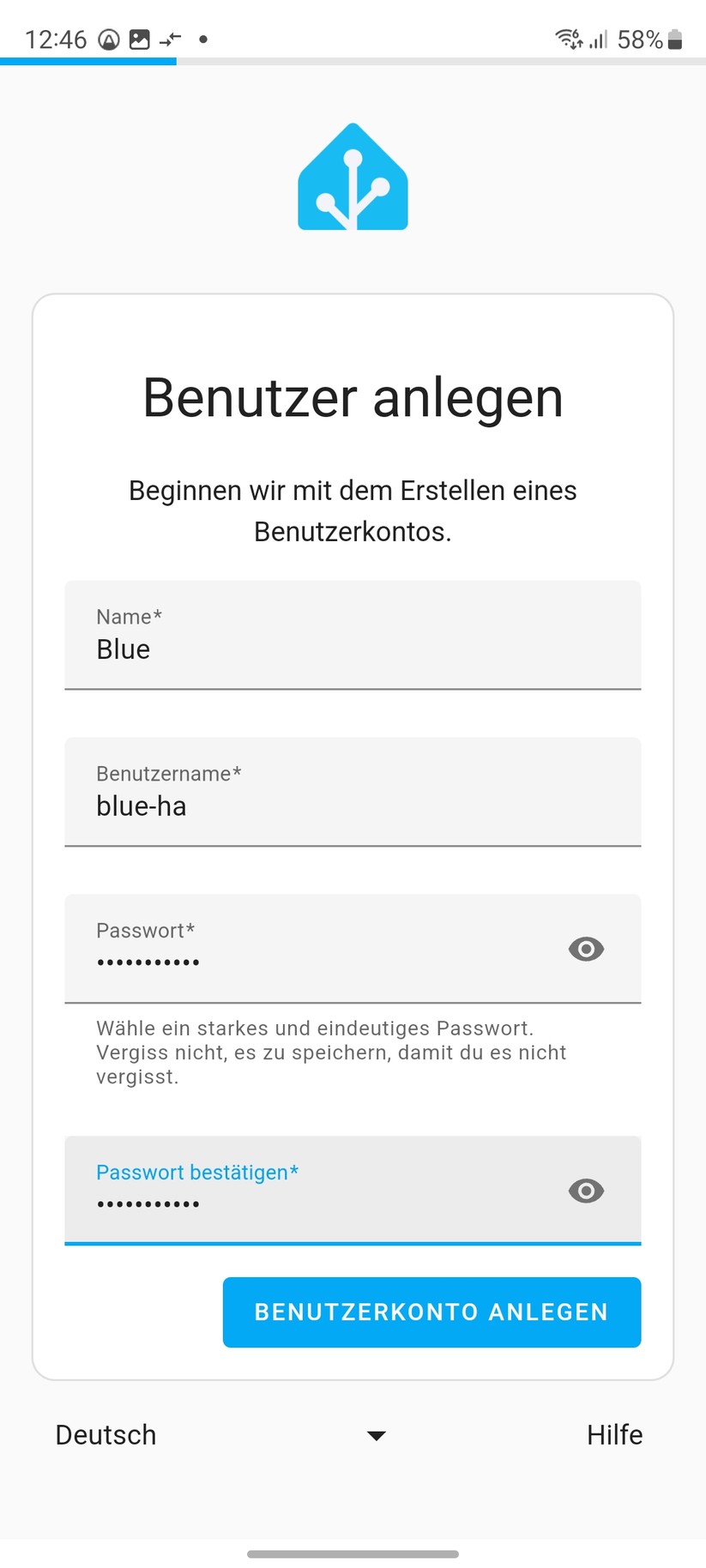Tap the clock in the status bar

pos(57,38)
